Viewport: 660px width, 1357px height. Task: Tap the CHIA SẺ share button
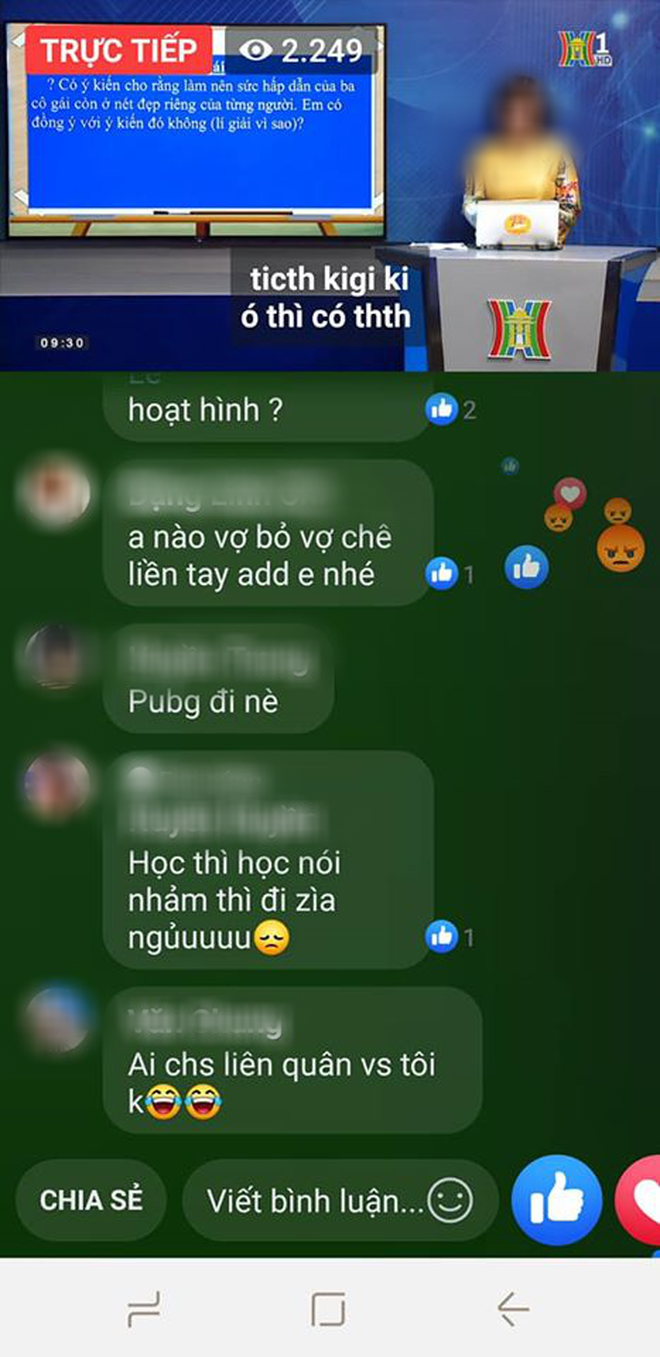tap(91, 1200)
